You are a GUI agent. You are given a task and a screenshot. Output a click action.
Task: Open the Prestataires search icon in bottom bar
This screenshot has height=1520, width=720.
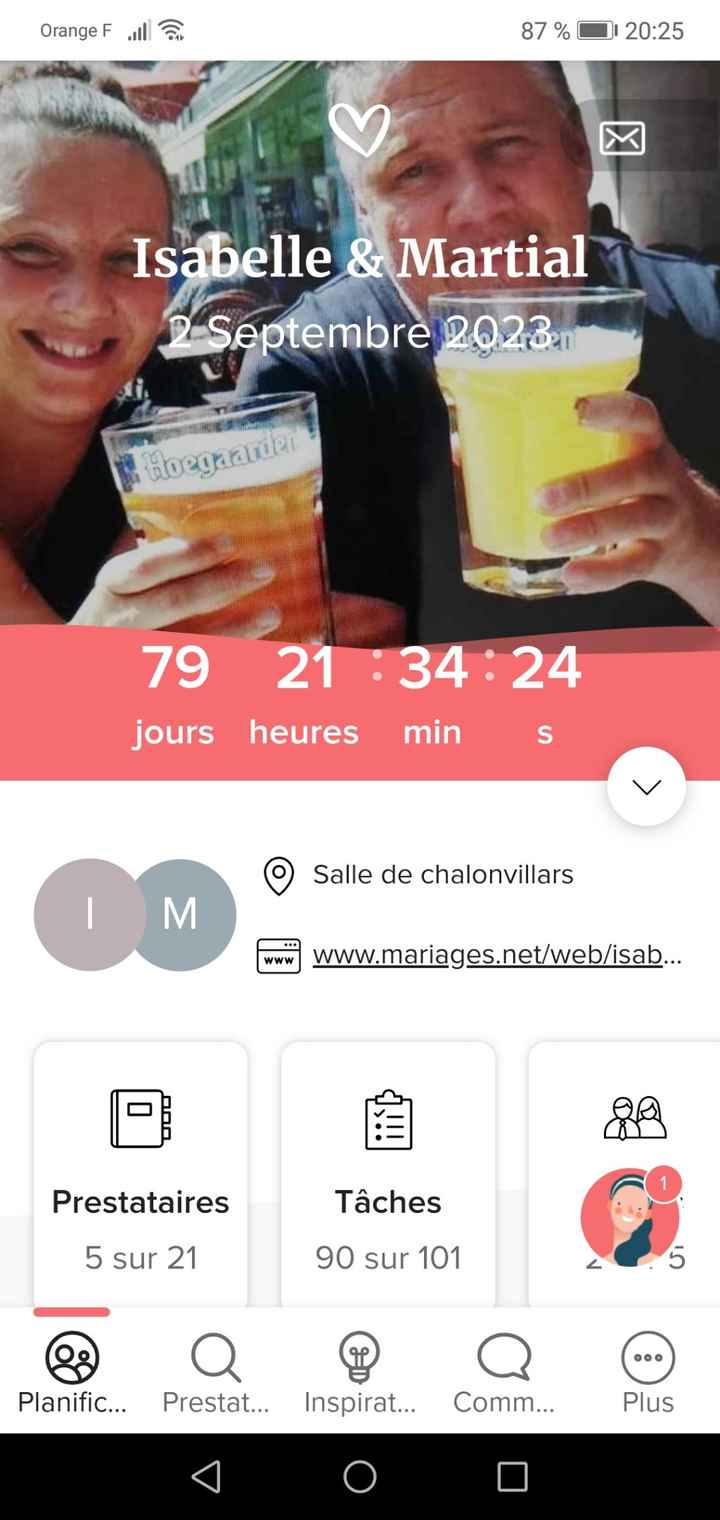click(x=214, y=1358)
